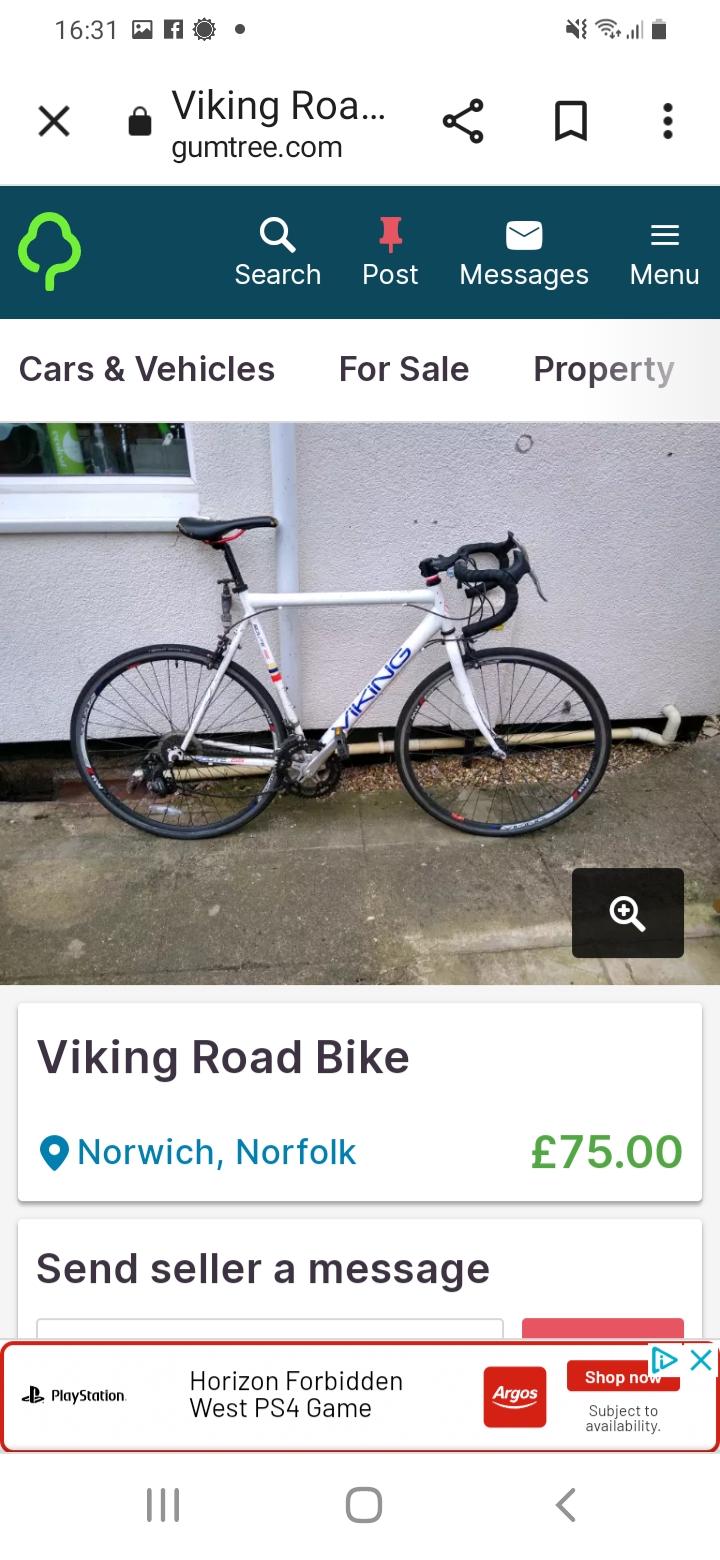Viewport: 720px width, 1560px height.
Task: Open the browser overflow menu
Action: coord(667,122)
